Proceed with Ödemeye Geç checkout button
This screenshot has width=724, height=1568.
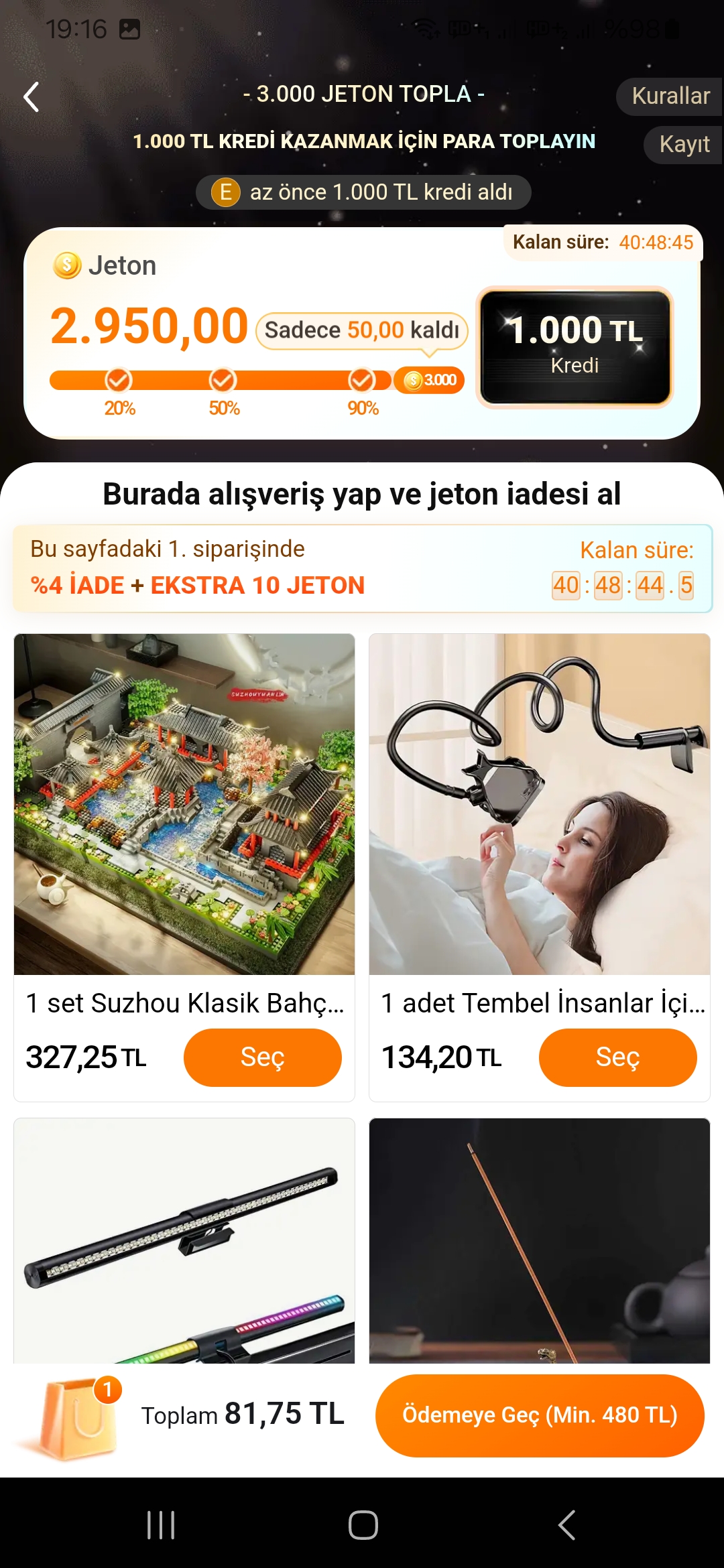[x=540, y=1415]
